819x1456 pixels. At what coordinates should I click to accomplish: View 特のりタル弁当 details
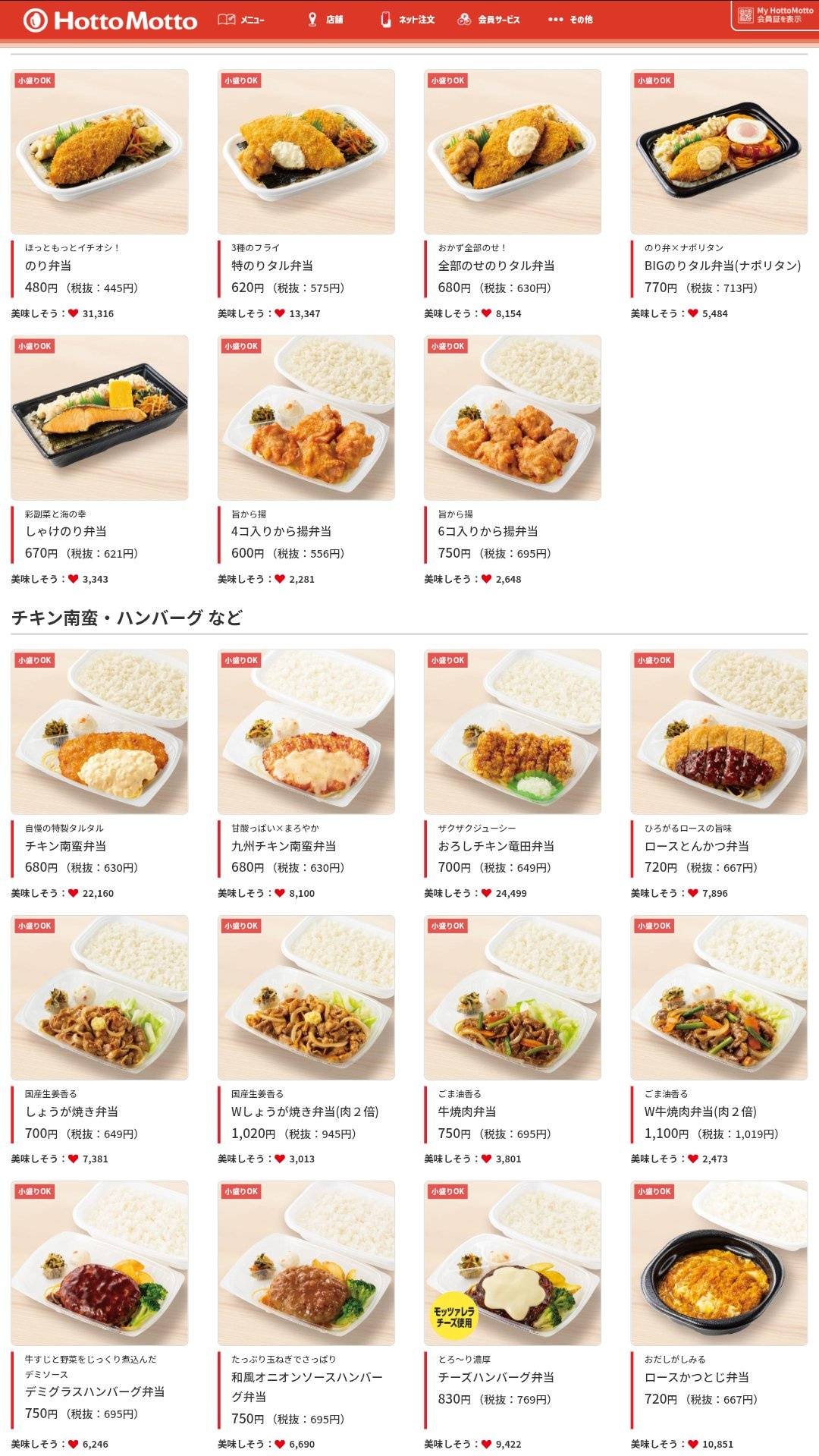click(306, 184)
